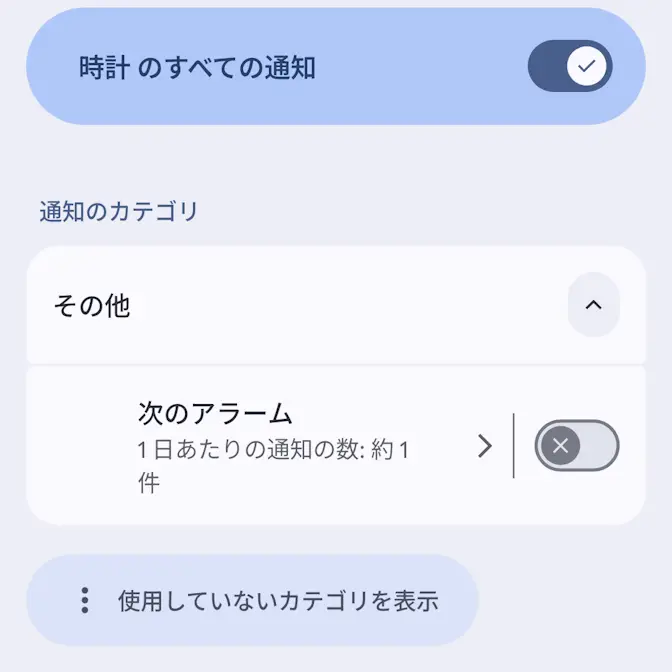The image size is (672, 672).
Task: Open 次のアラーム notification settings
Action: (x=300, y=445)
